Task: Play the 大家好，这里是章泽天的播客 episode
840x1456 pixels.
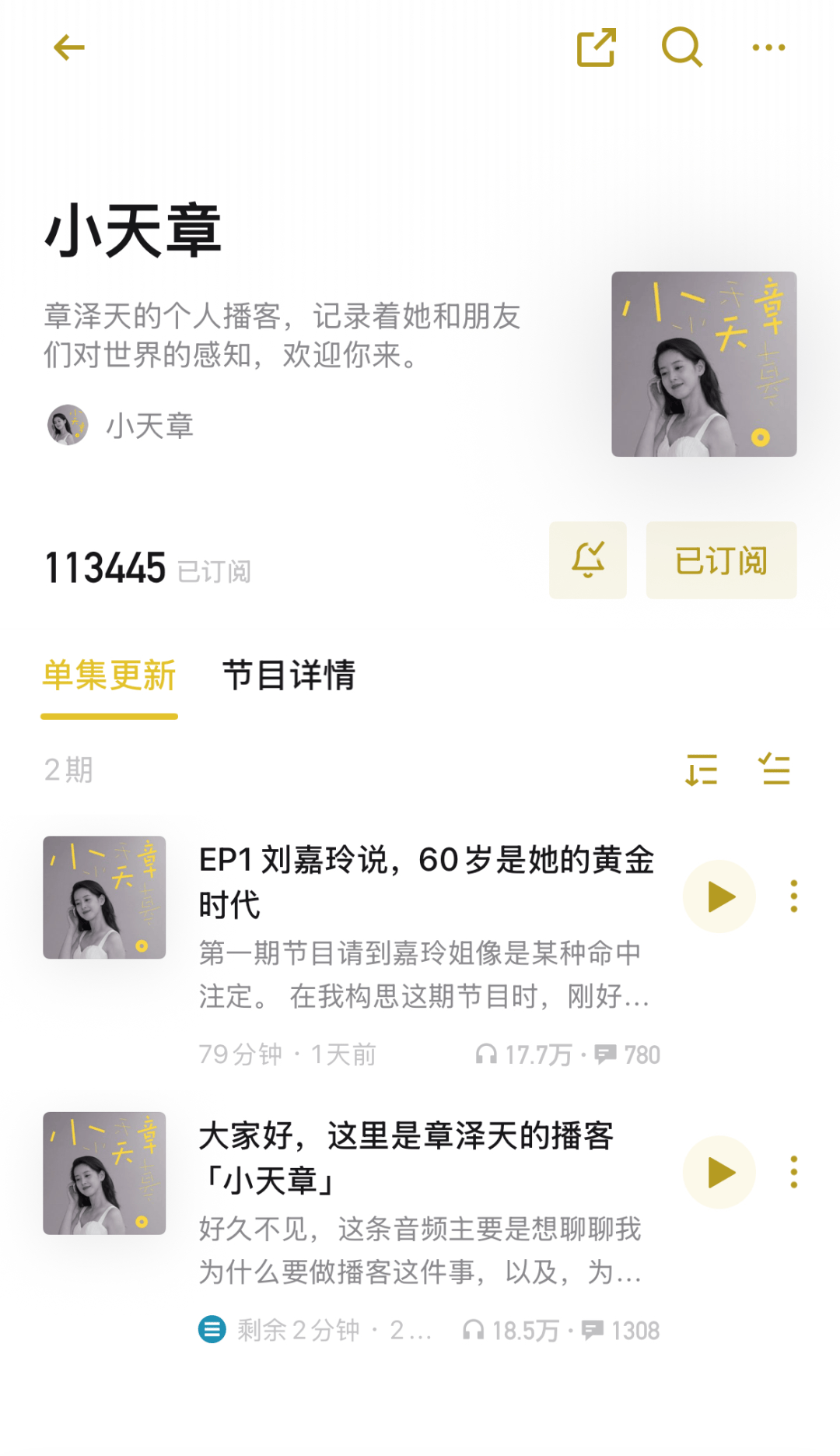Action: (719, 1172)
